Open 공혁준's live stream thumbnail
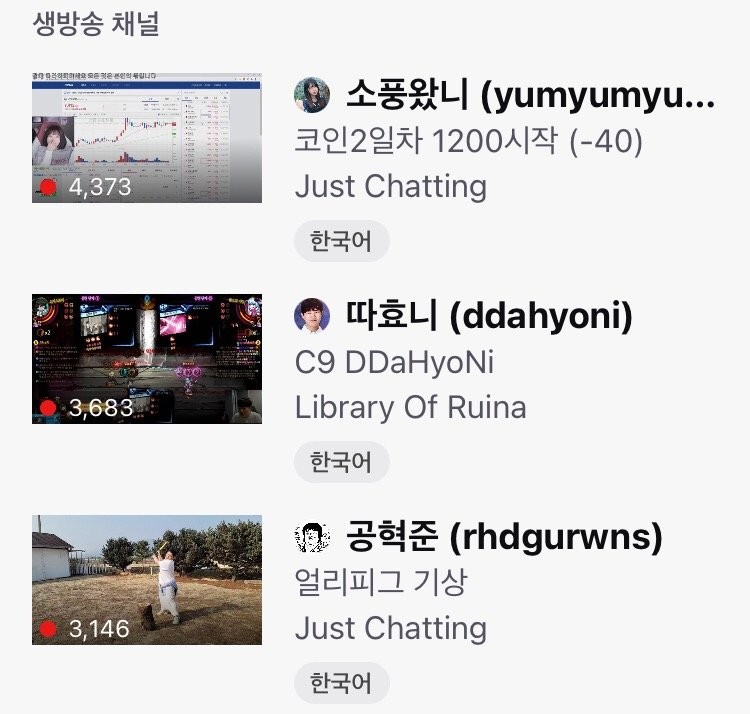 tap(147, 580)
